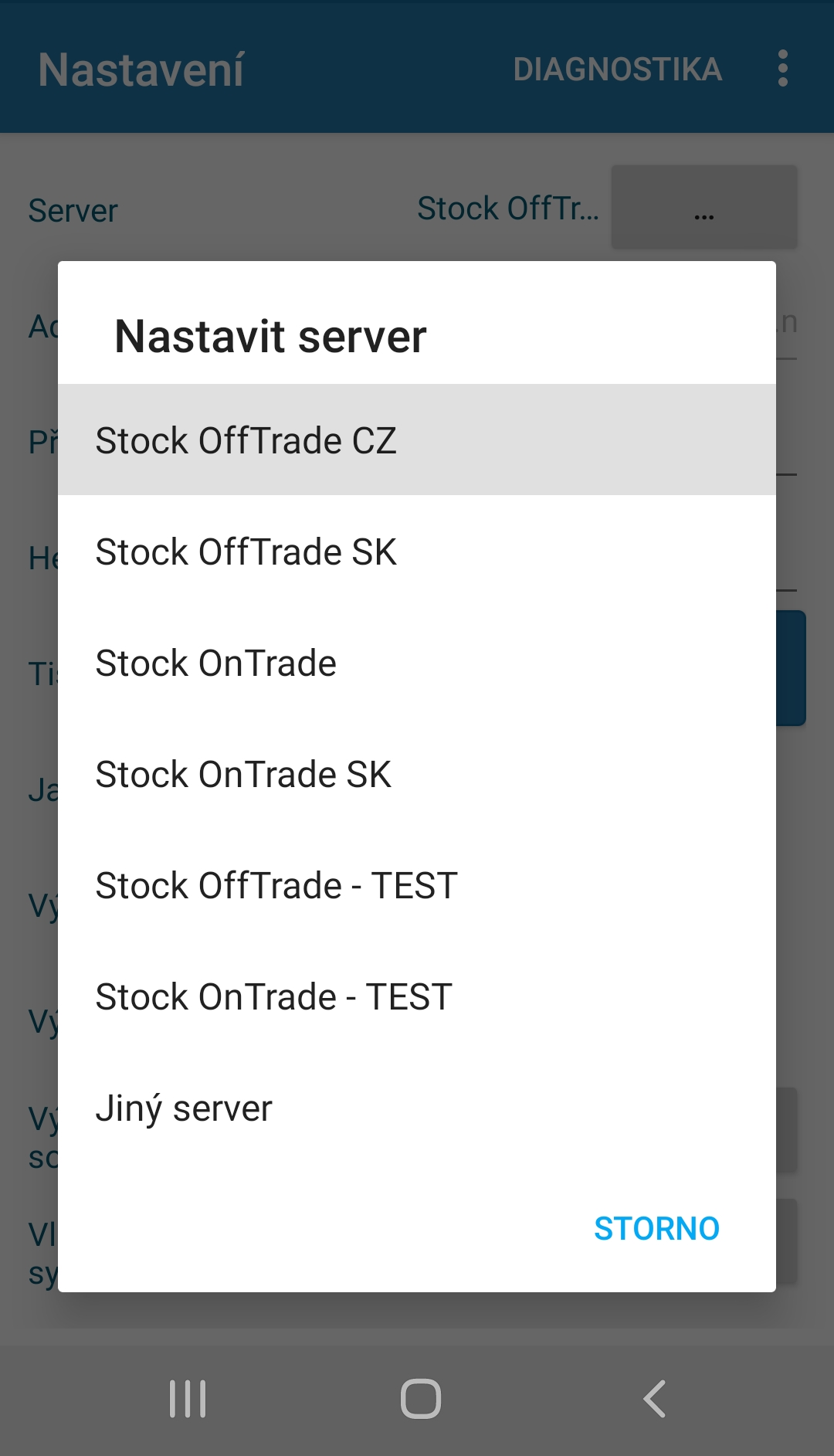The image size is (834, 1456).
Task: Open the DIAGNOSTIKA screen
Action: click(618, 68)
